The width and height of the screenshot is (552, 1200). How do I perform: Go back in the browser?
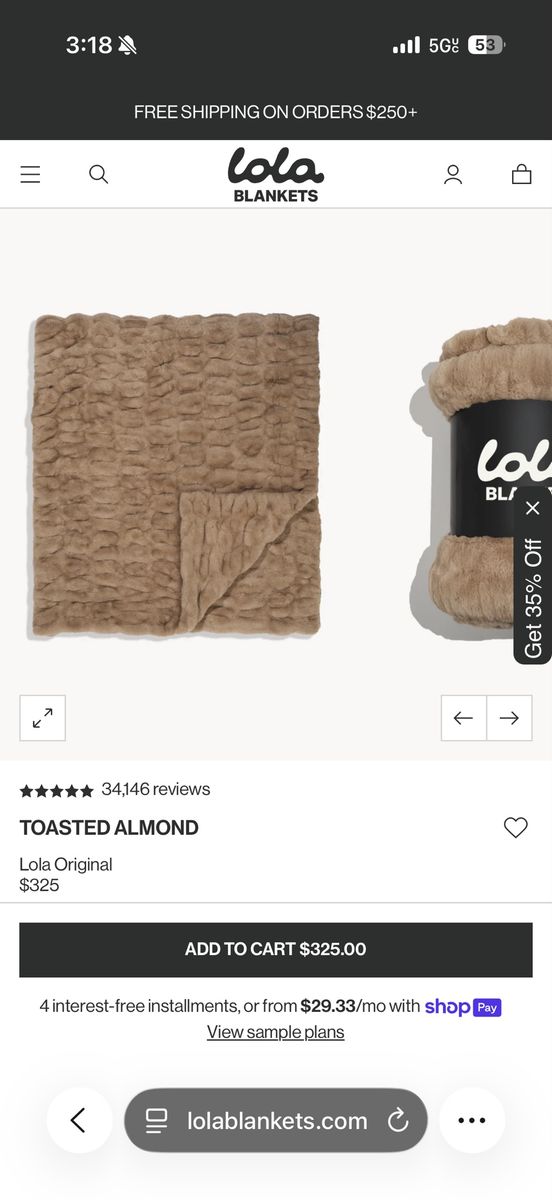[x=79, y=1121]
